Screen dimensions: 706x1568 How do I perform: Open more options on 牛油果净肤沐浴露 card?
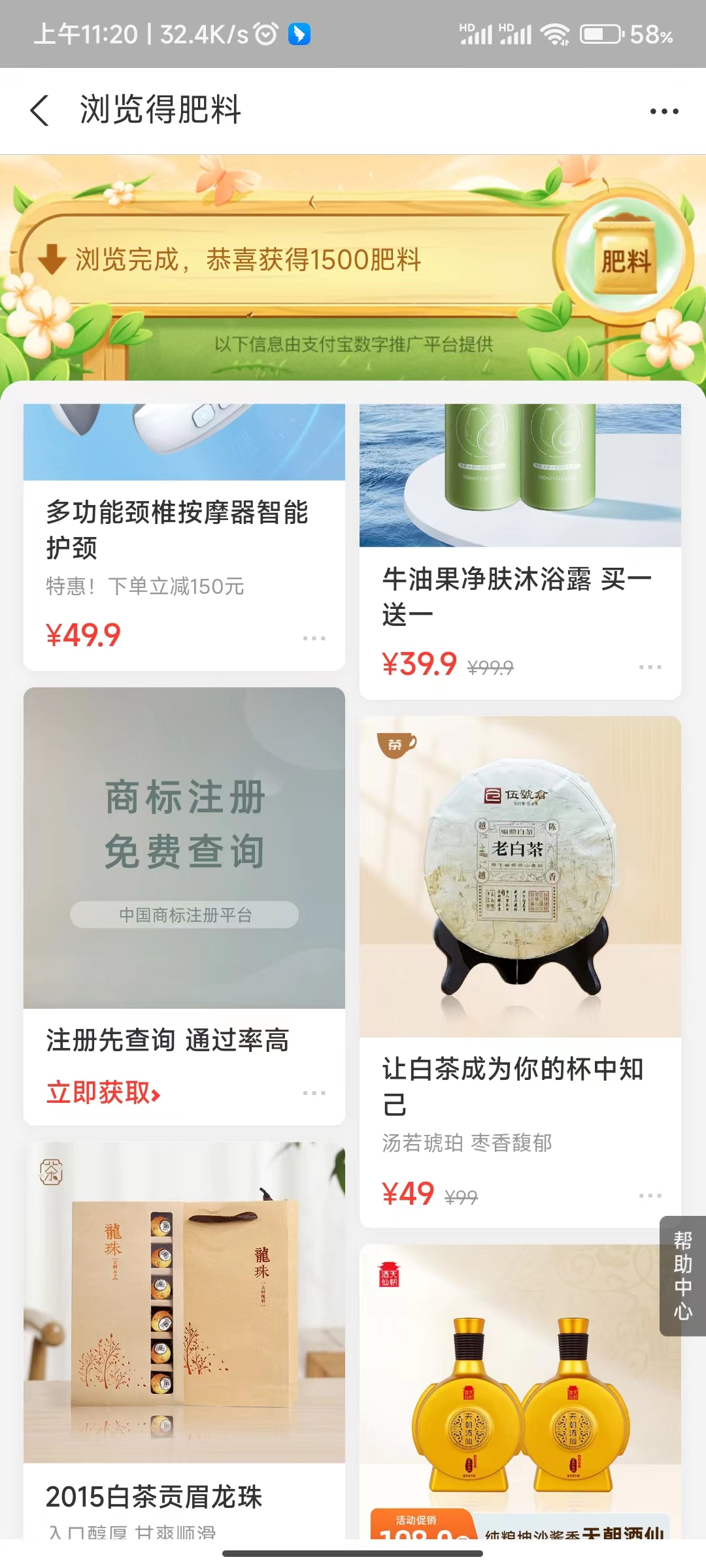650,667
